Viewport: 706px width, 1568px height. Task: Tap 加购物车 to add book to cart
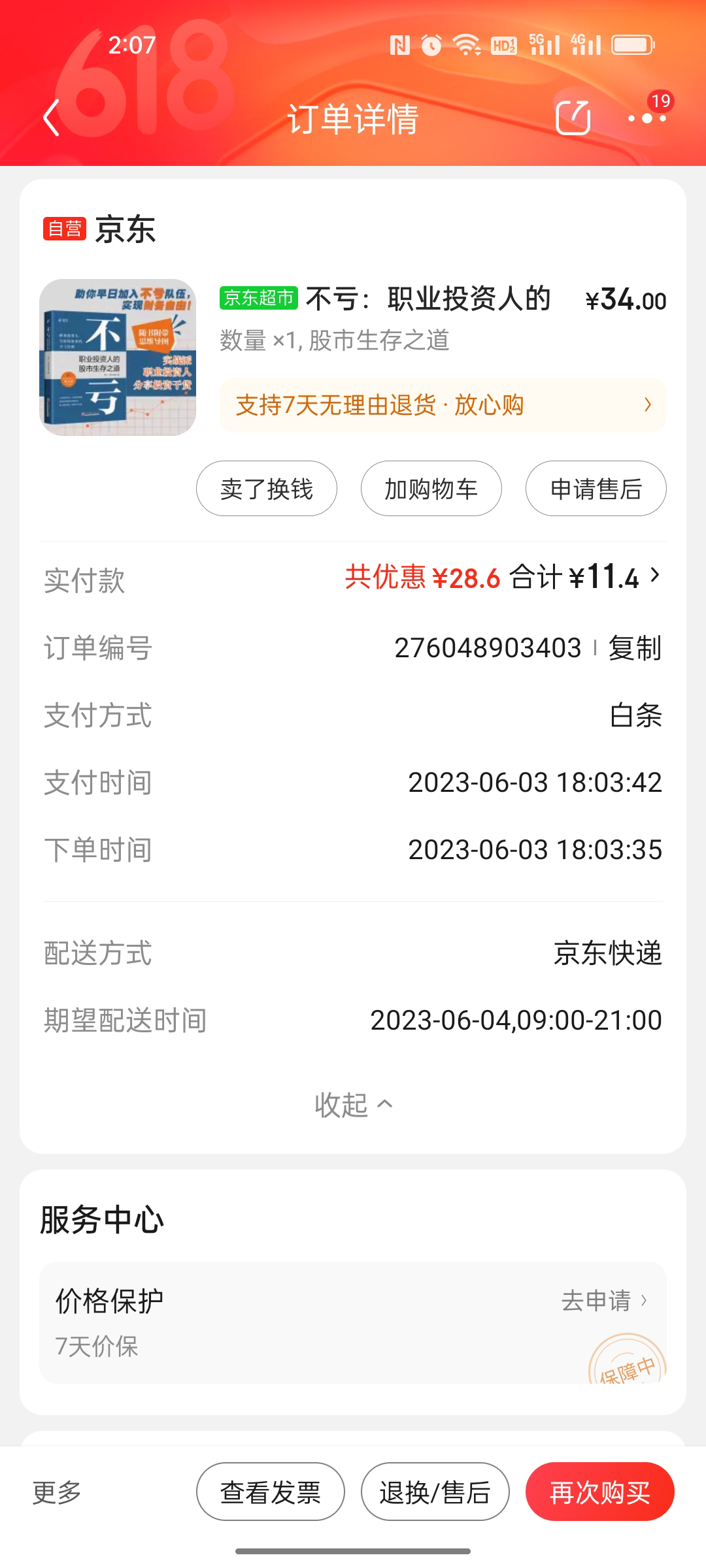[x=431, y=489]
